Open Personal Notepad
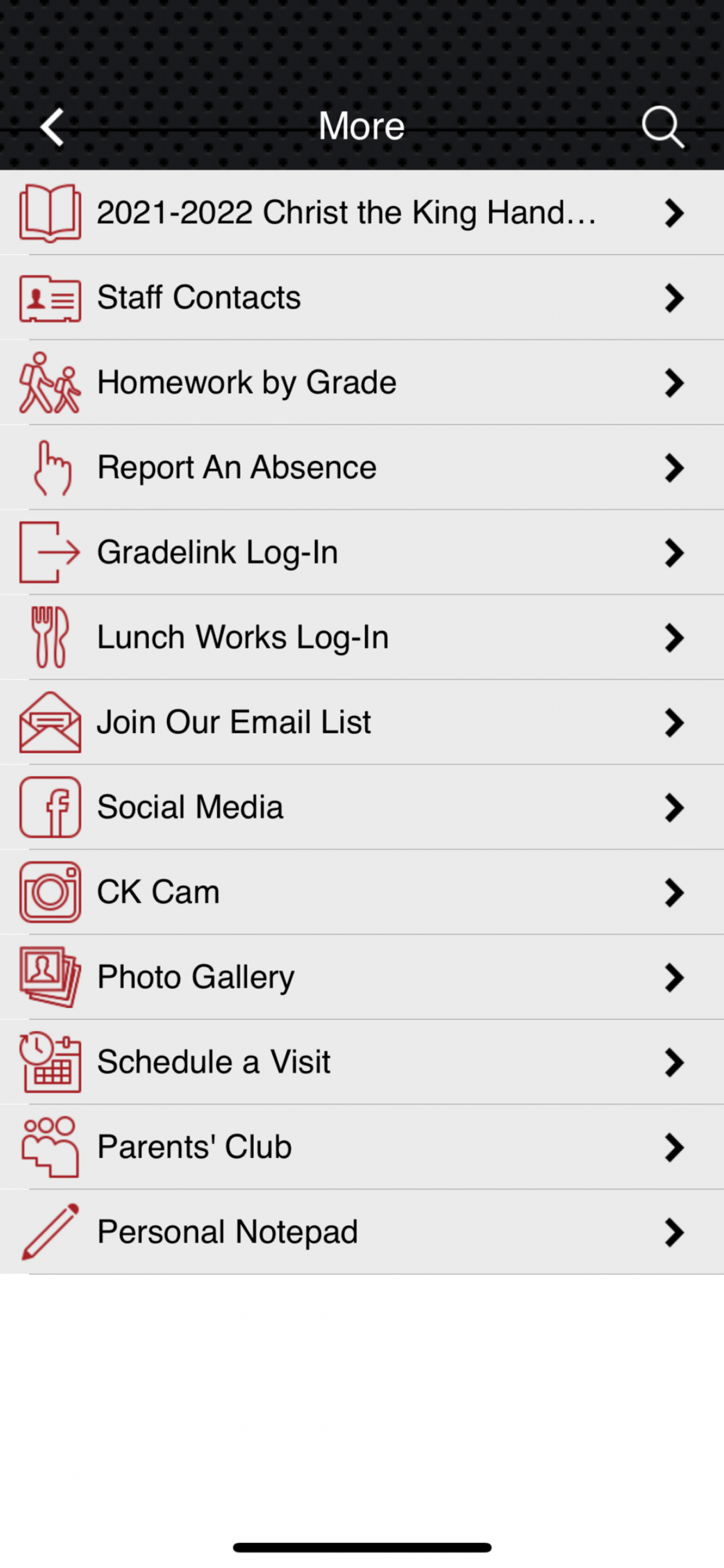724x1568 pixels. click(x=362, y=1232)
